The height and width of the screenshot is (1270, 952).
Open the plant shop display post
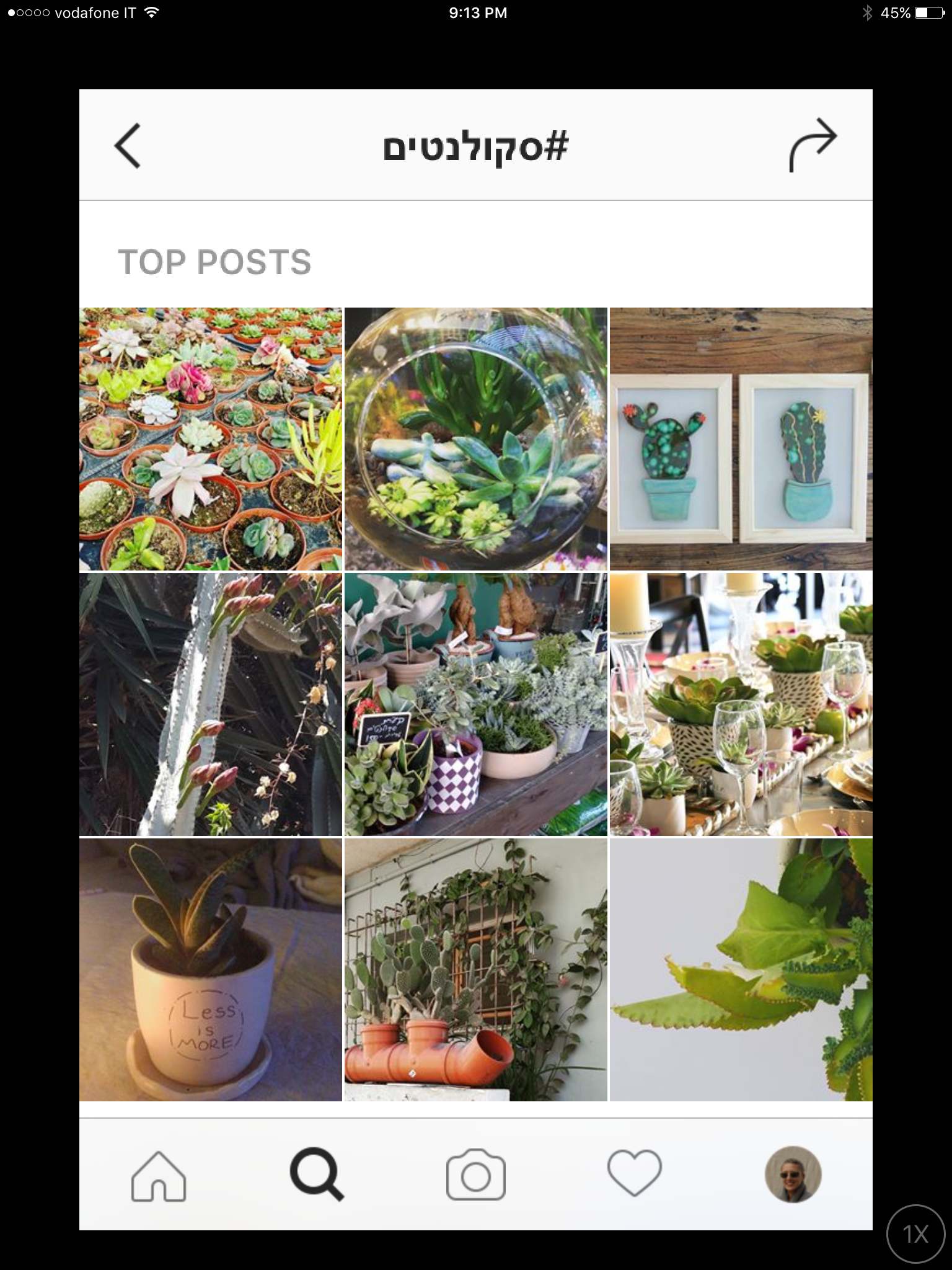coord(476,704)
